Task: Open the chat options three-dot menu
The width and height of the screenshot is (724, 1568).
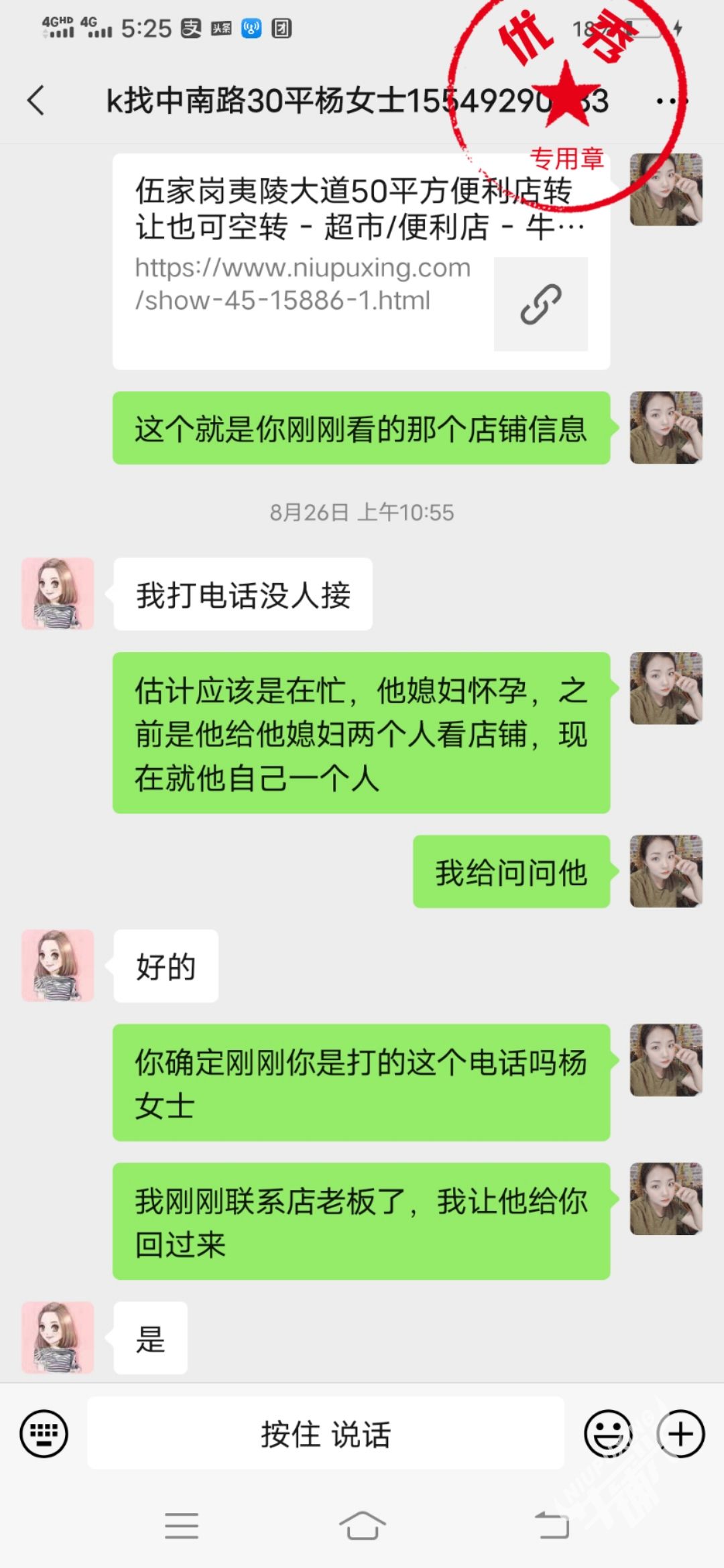Action: 670,101
